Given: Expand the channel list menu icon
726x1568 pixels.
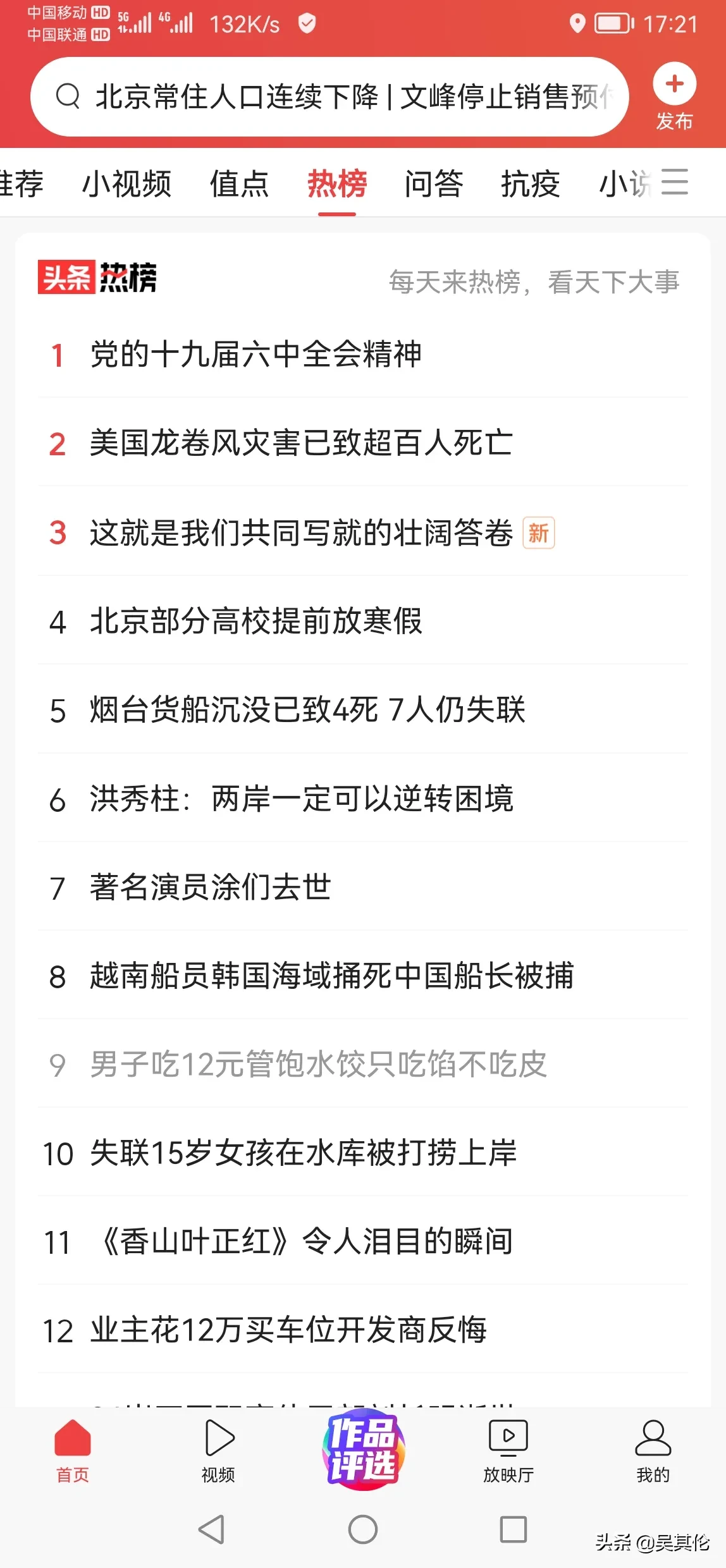Looking at the screenshot, I should pos(675,182).
